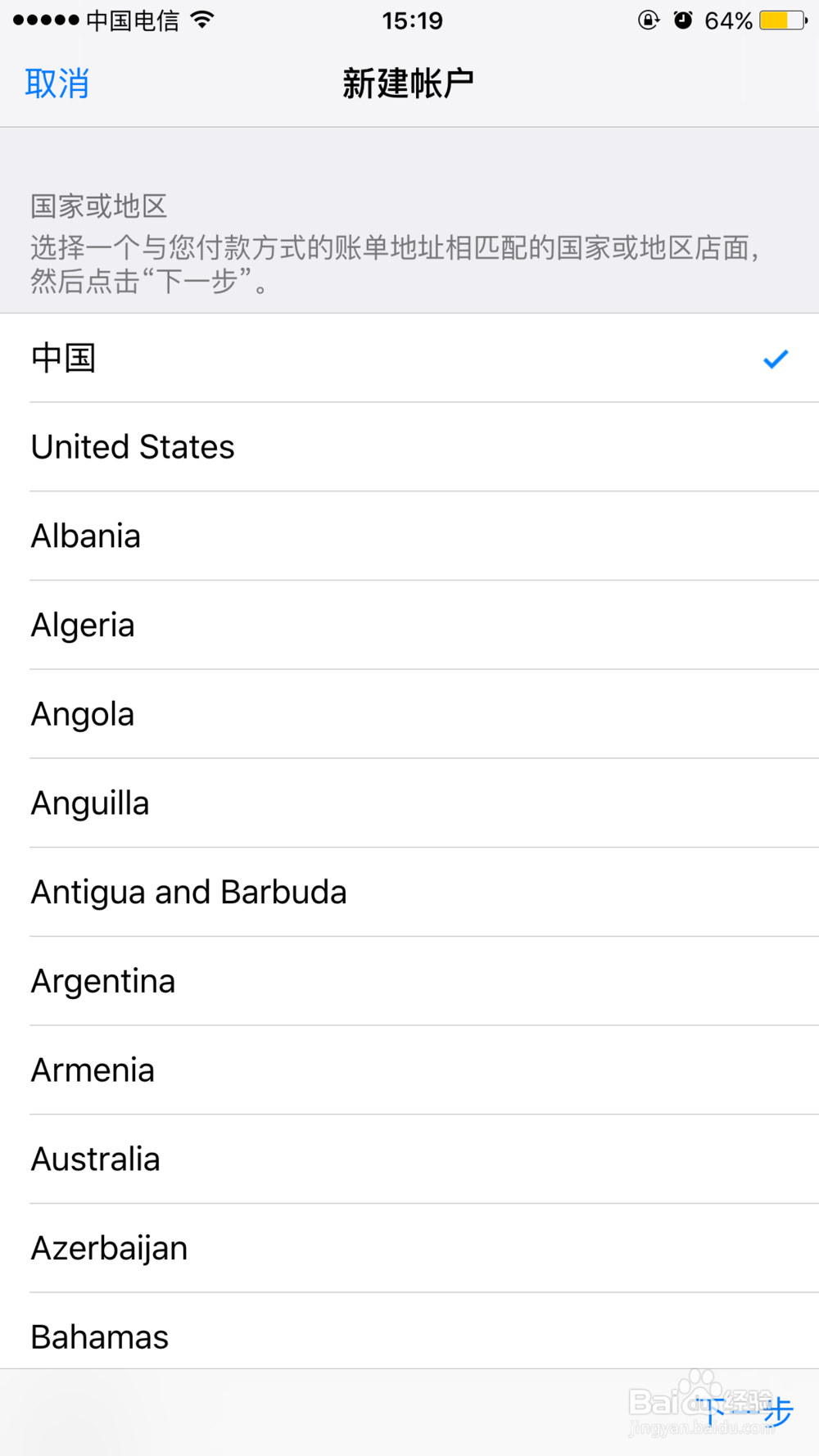Tap the alarm clock icon in status bar

(x=684, y=20)
